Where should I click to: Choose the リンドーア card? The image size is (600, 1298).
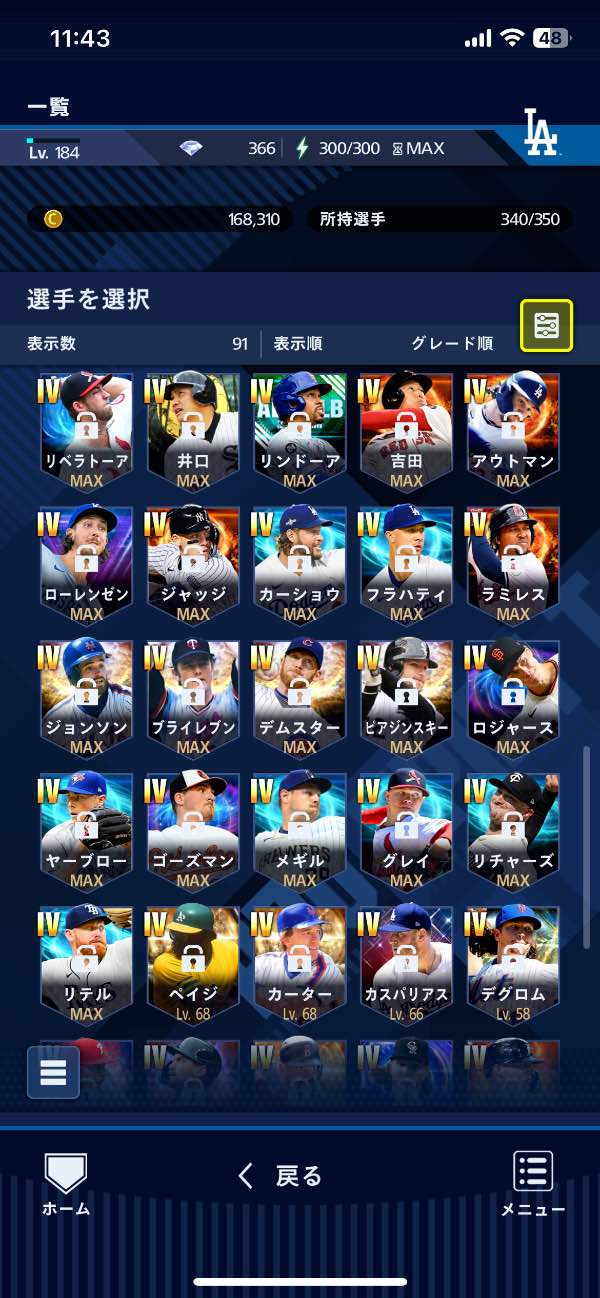point(300,430)
